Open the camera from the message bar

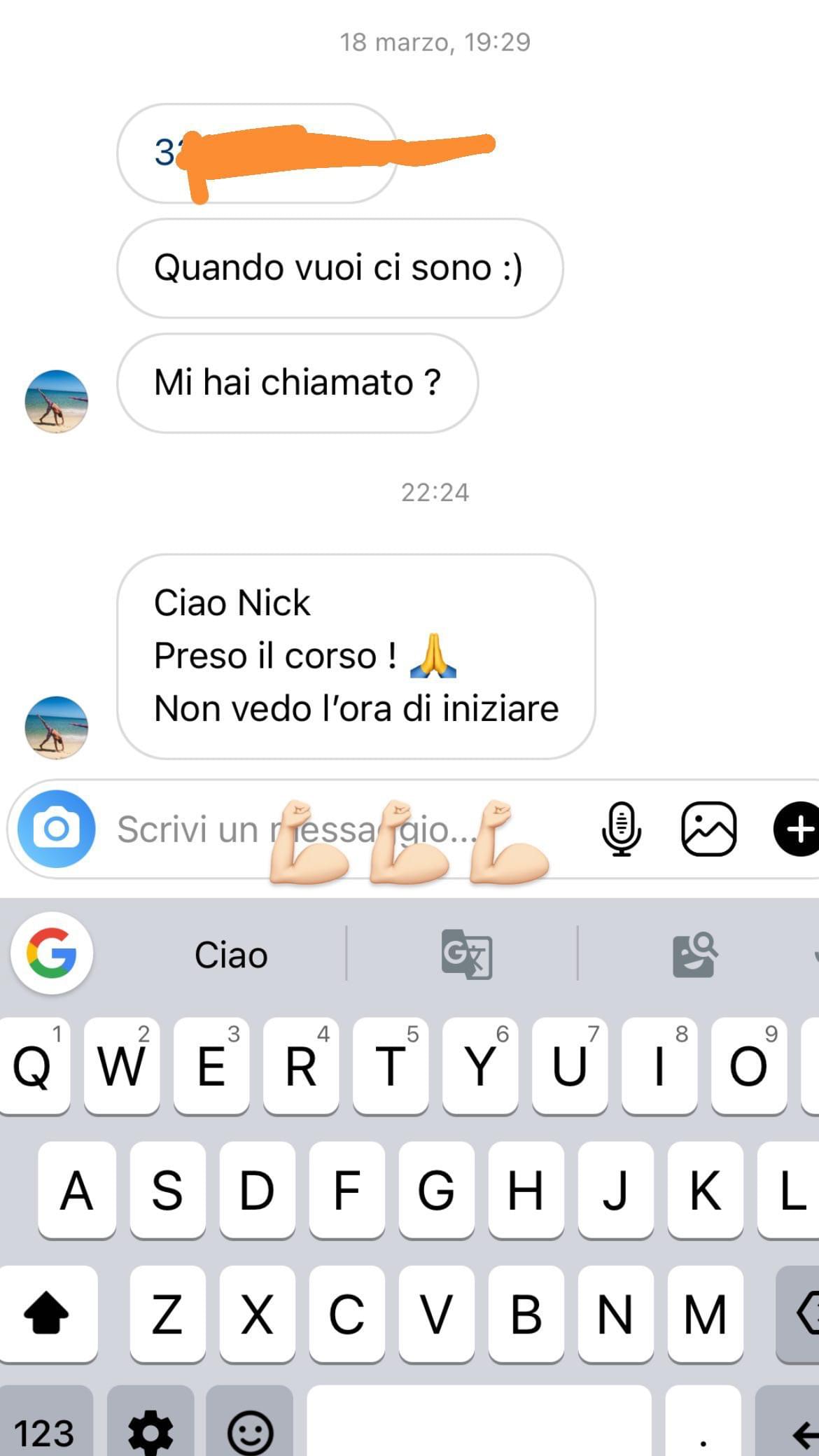tap(56, 829)
